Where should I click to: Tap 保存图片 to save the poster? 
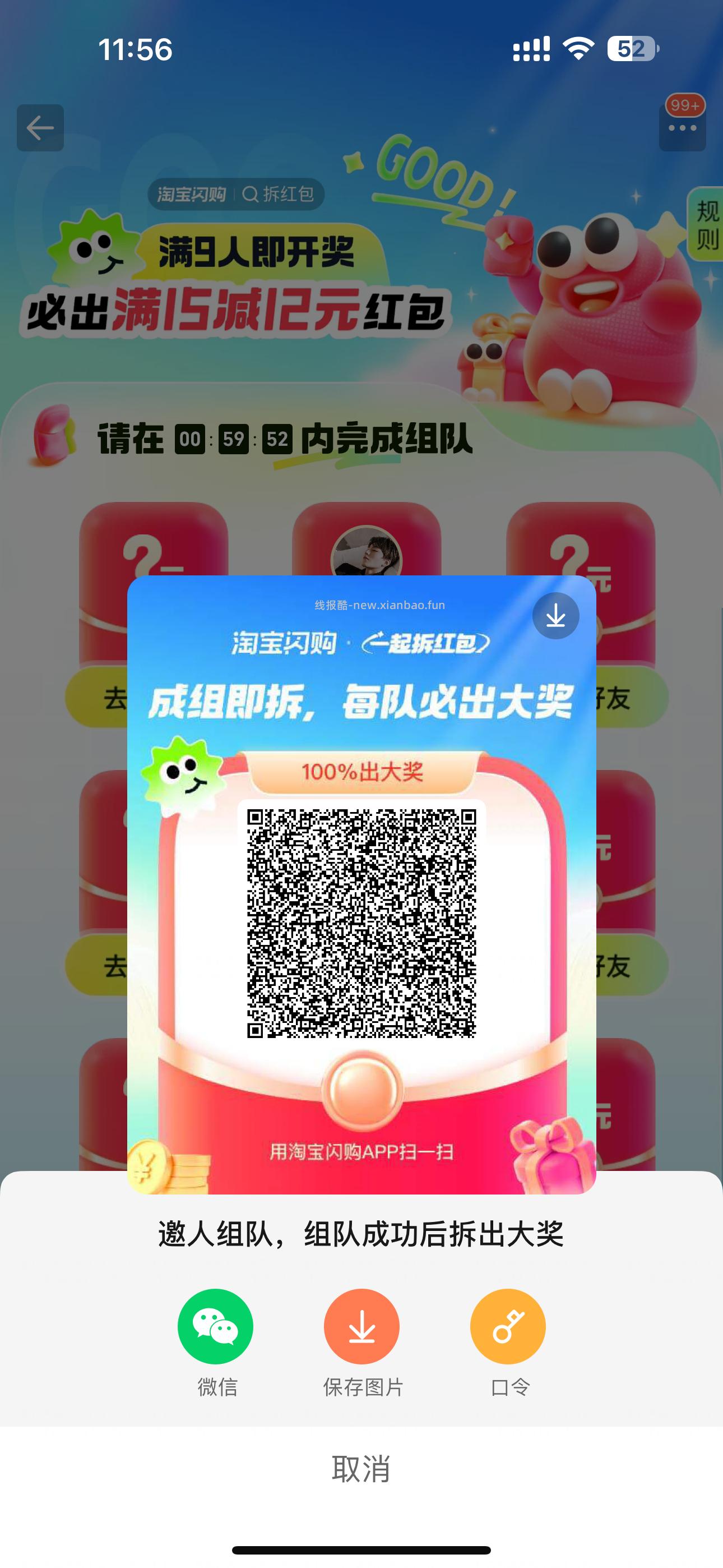(x=361, y=1326)
